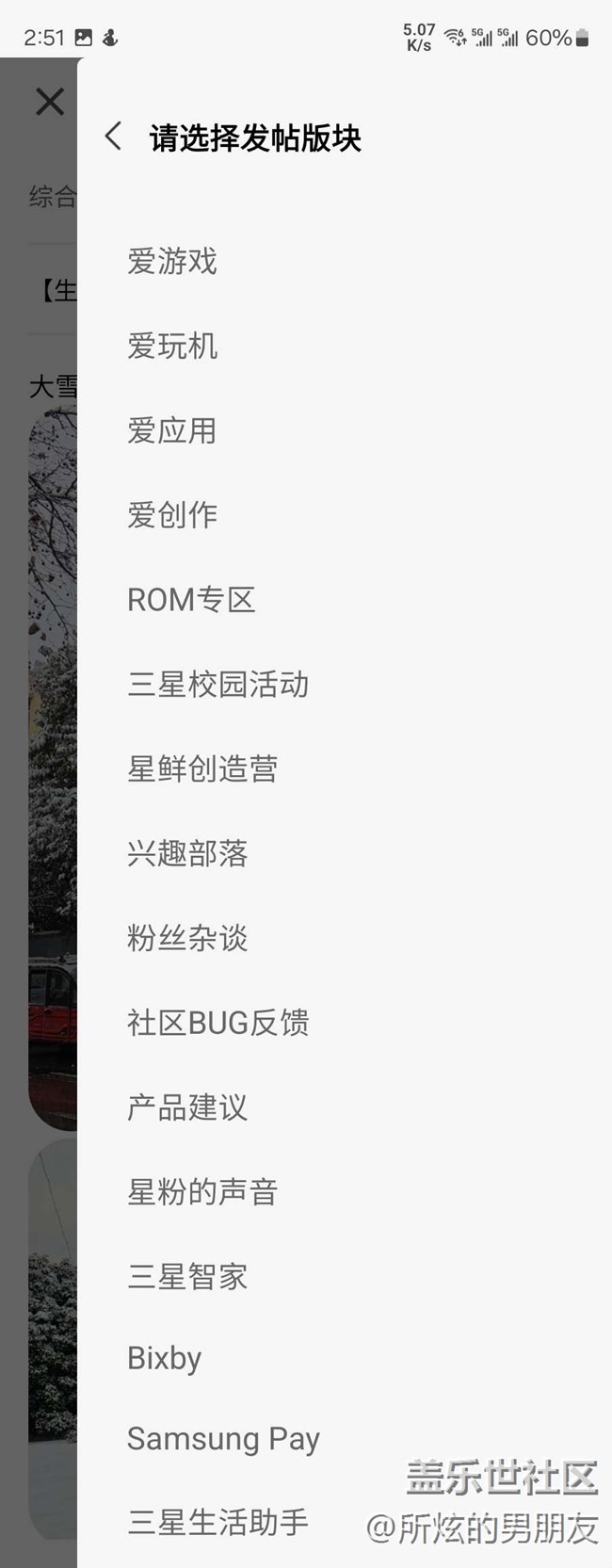Pick the 兴趣部落 board

pos(187,853)
